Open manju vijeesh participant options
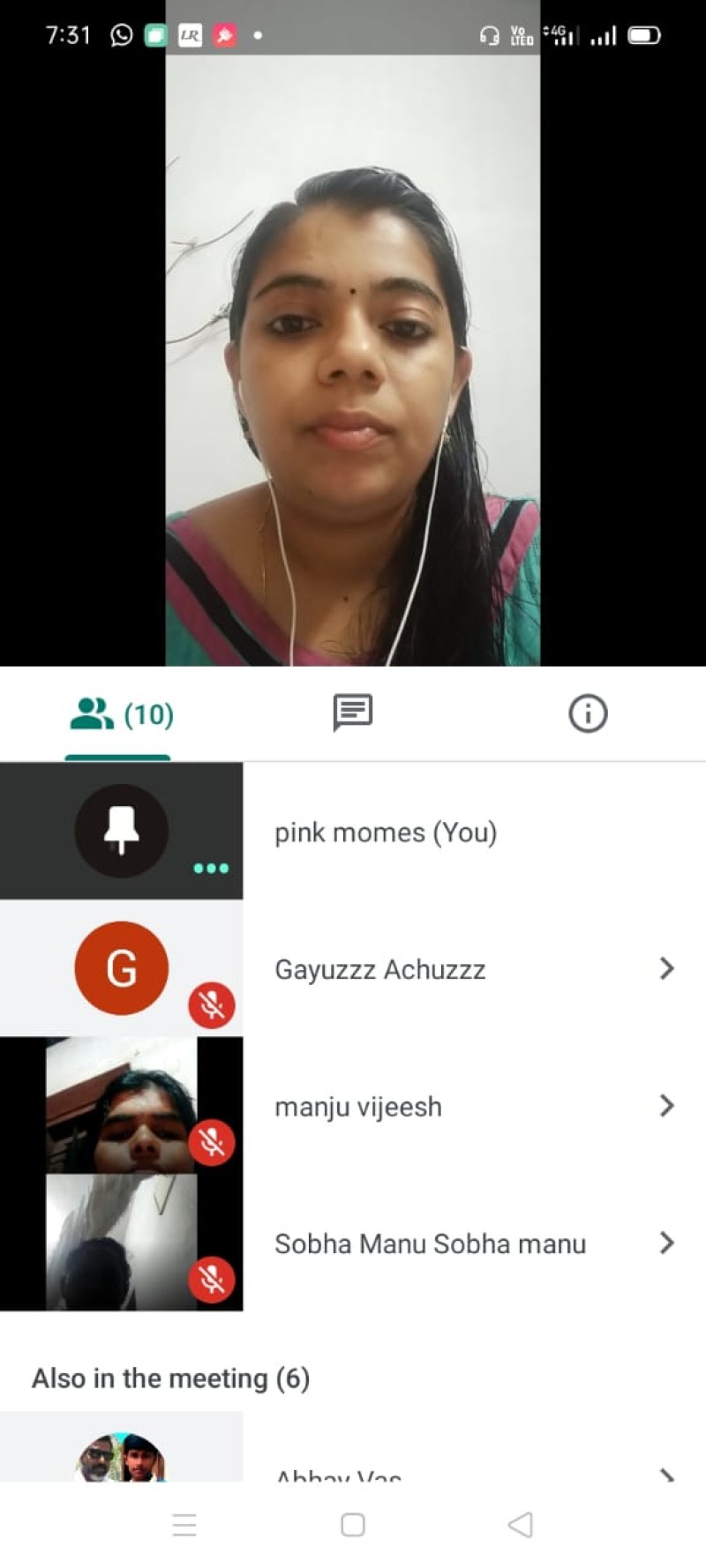Viewport: 706px width, 1568px height. click(667, 1106)
